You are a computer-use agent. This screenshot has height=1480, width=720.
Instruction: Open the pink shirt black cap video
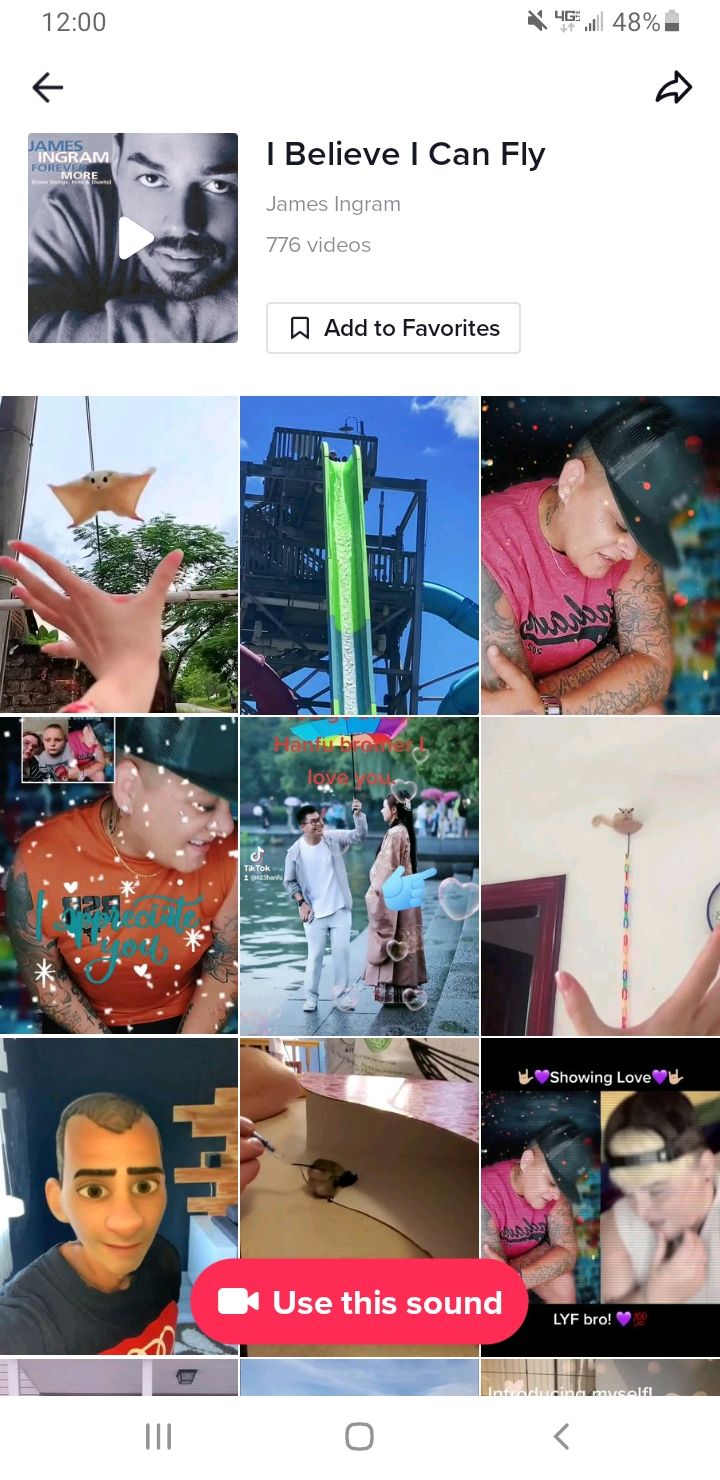click(x=600, y=554)
